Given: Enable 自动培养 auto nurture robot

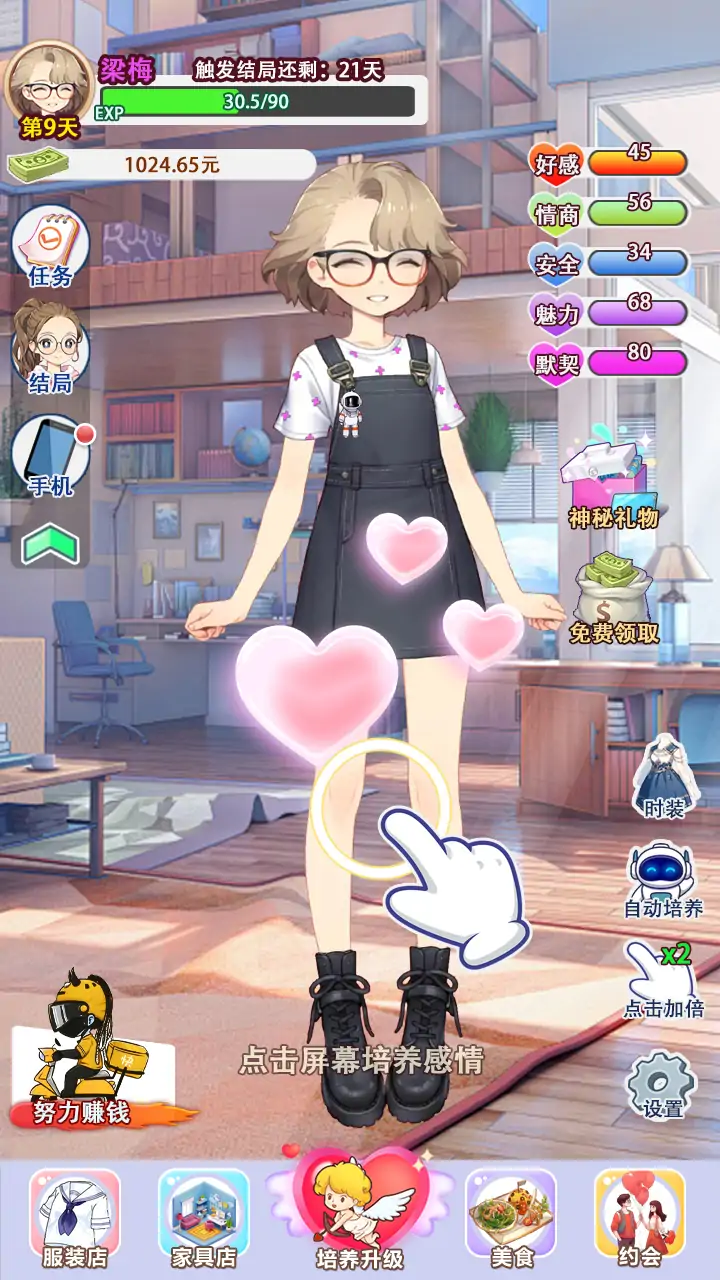Looking at the screenshot, I should click(662, 877).
